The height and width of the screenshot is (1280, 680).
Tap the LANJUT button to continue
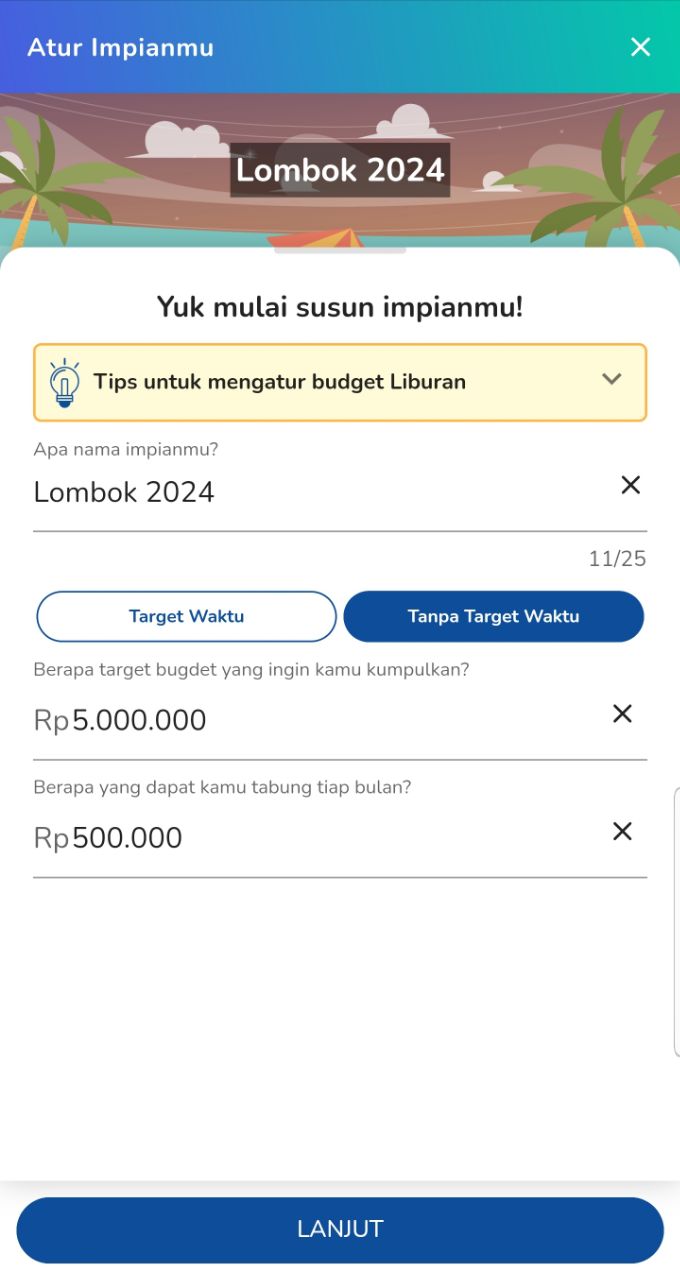(340, 1230)
